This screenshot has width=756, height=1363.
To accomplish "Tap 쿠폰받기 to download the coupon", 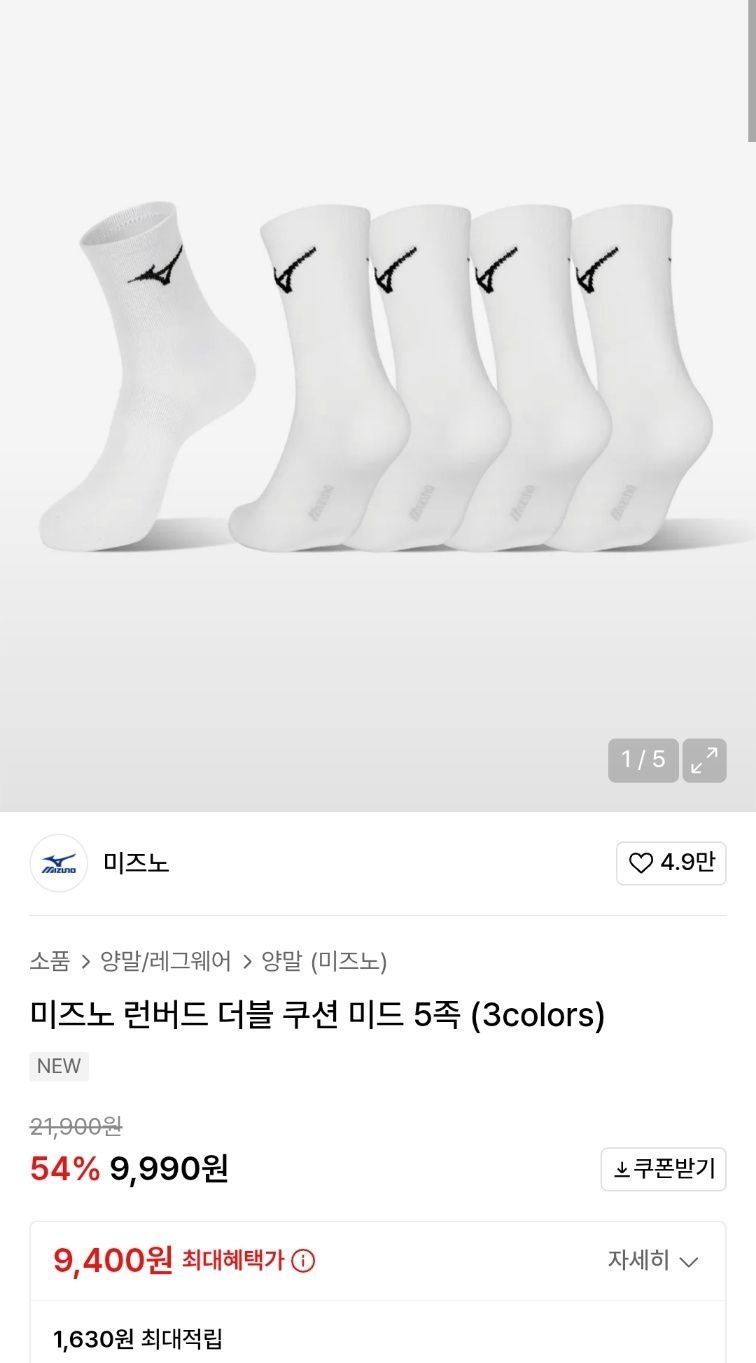I will pyautogui.click(x=664, y=1169).
